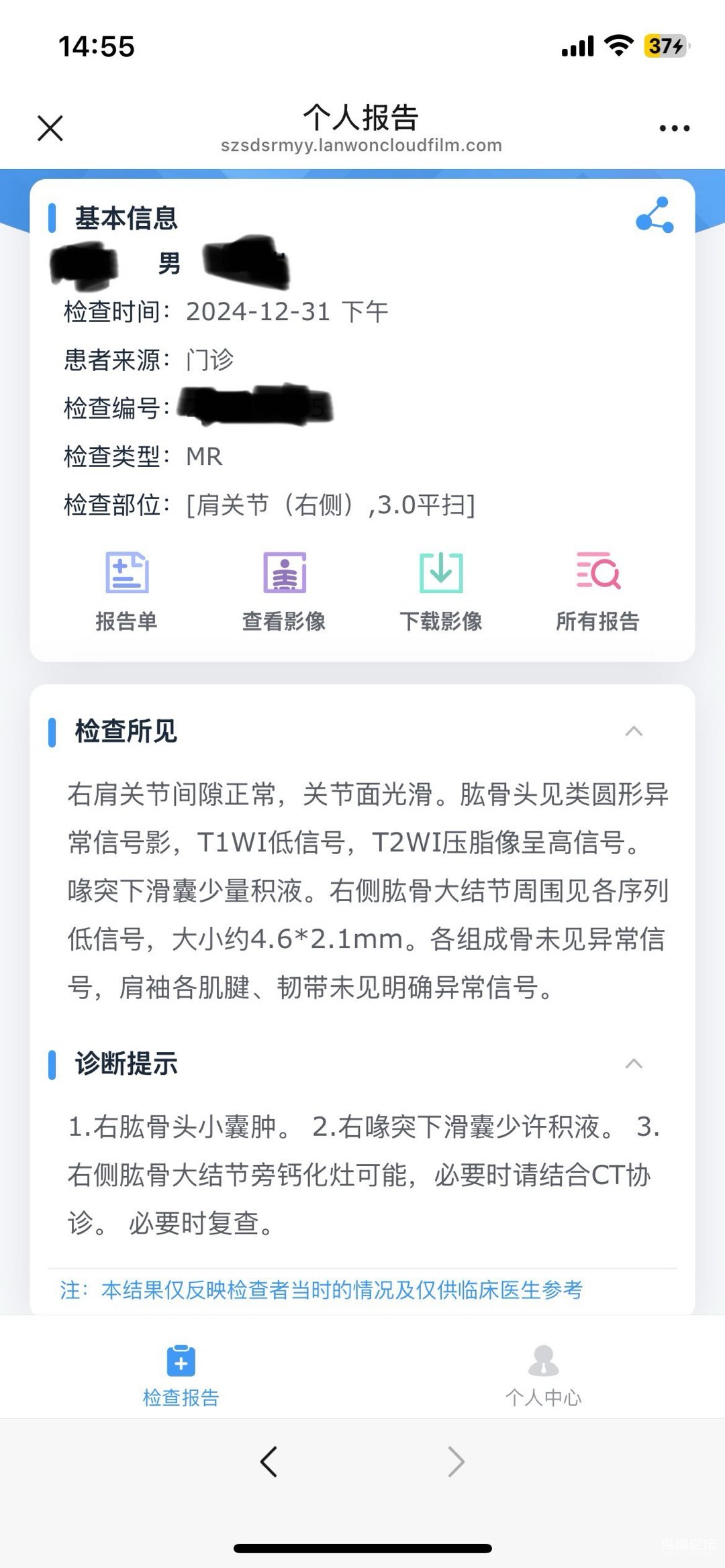This screenshot has width=725, height=1568.
Task: Switch to the 个人中心 tab
Action: [543, 1375]
